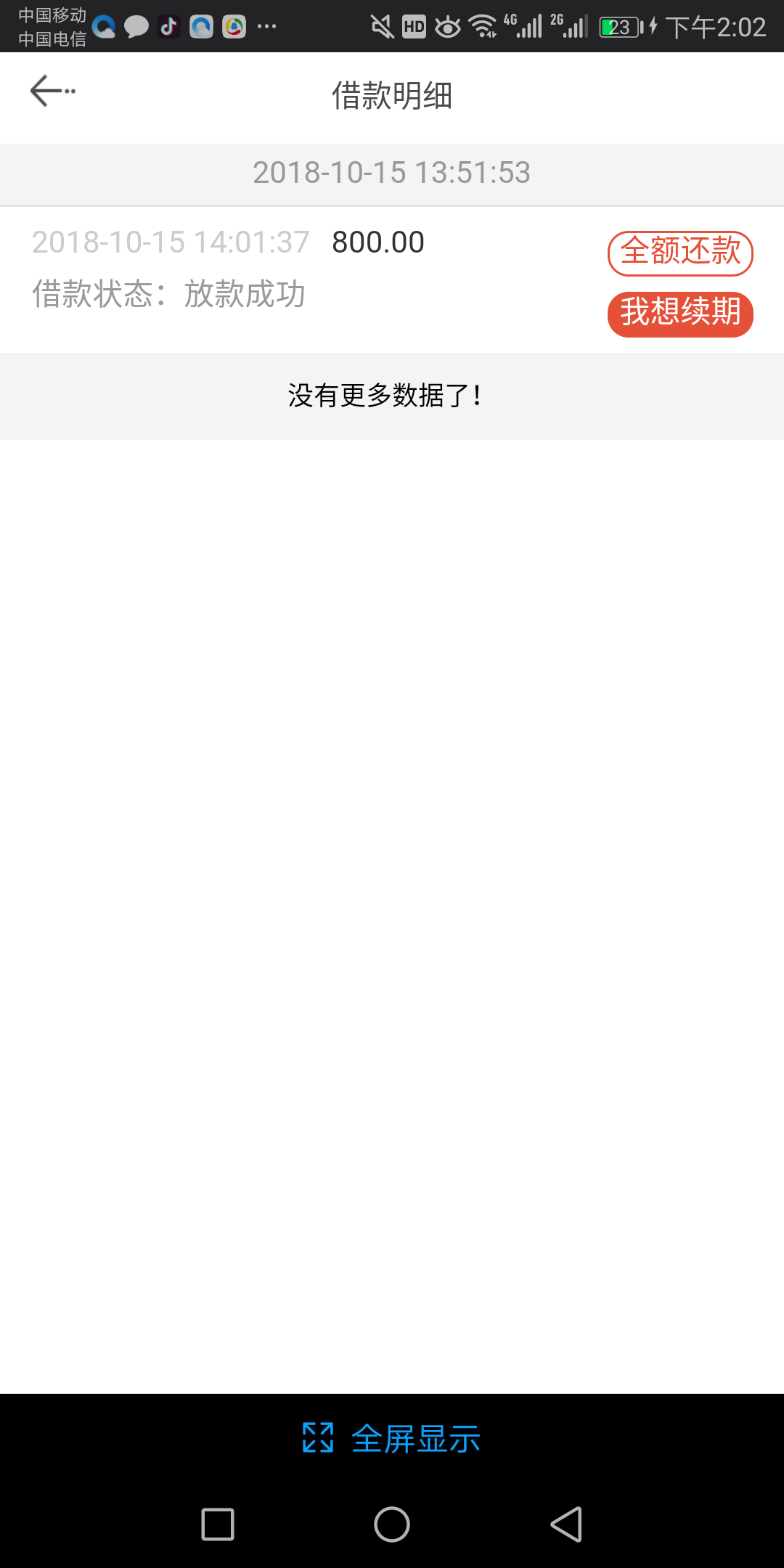
Task: Tap 我想续期 to extend the loan
Action: pos(680,314)
